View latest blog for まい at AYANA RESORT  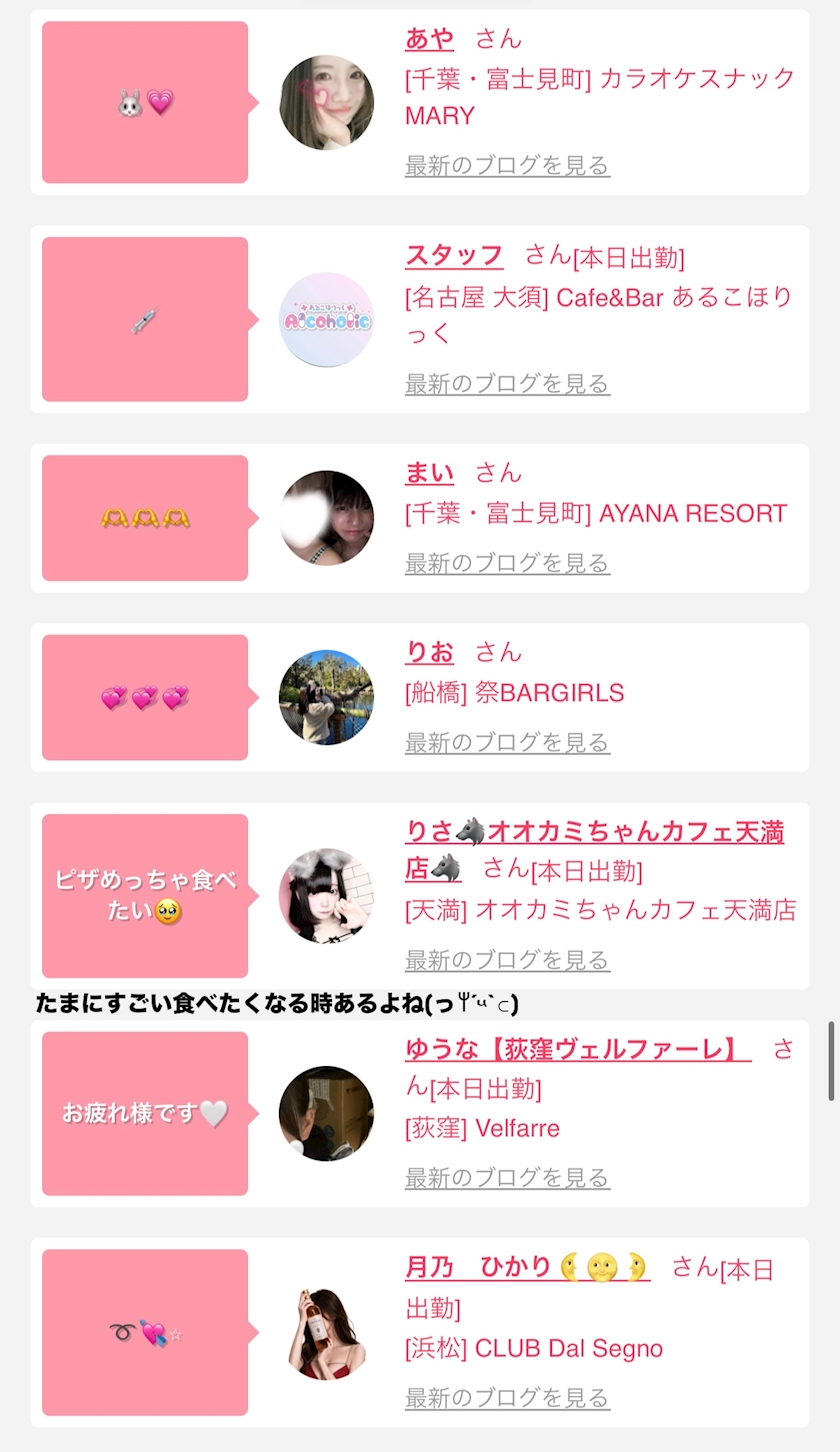[507, 563]
